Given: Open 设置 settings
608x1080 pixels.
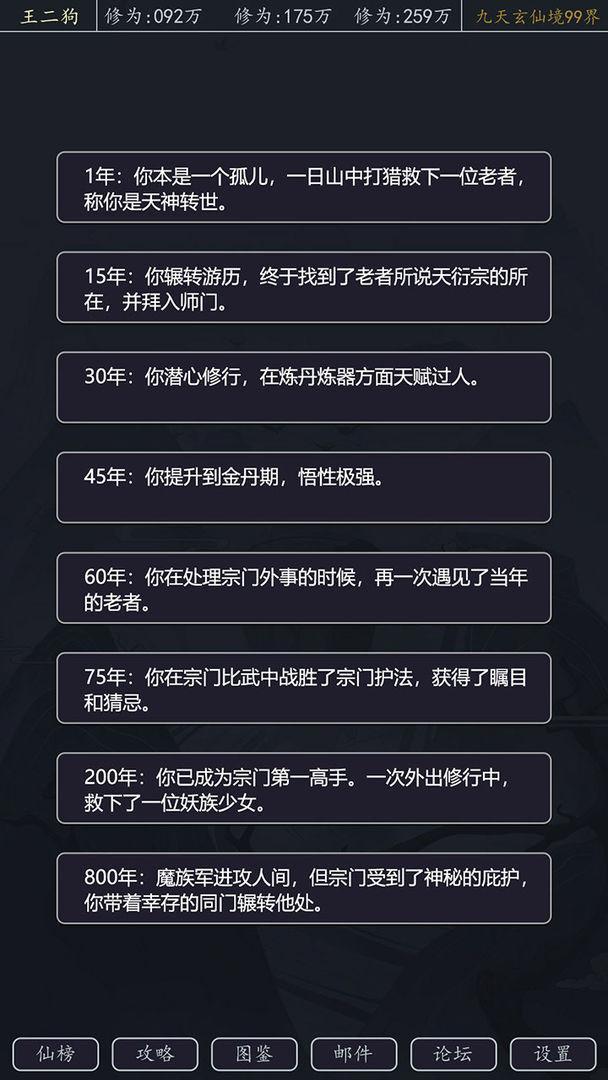Looking at the screenshot, I should (553, 1053).
